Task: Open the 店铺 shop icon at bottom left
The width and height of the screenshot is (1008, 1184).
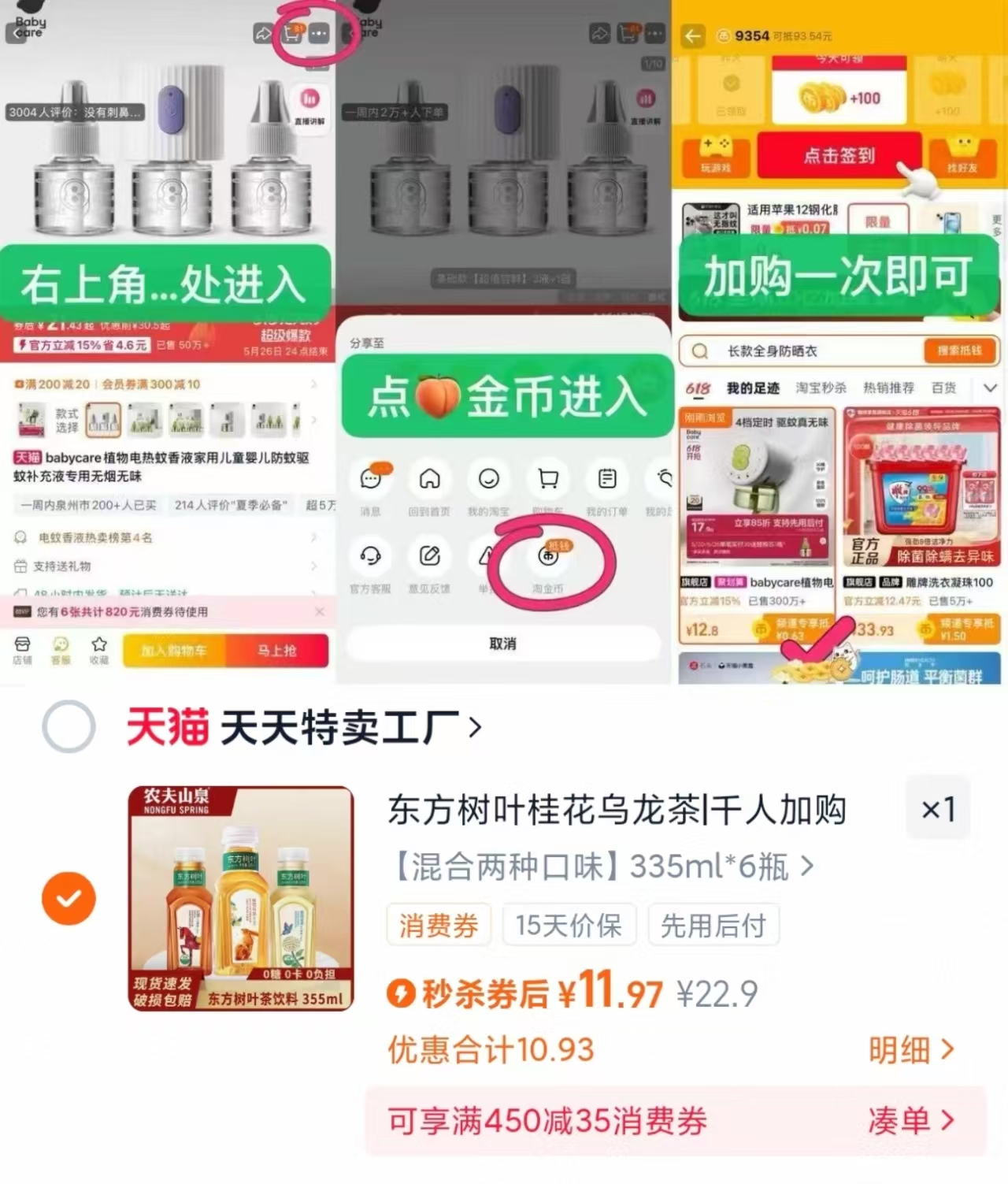Action: tap(22, 648)
